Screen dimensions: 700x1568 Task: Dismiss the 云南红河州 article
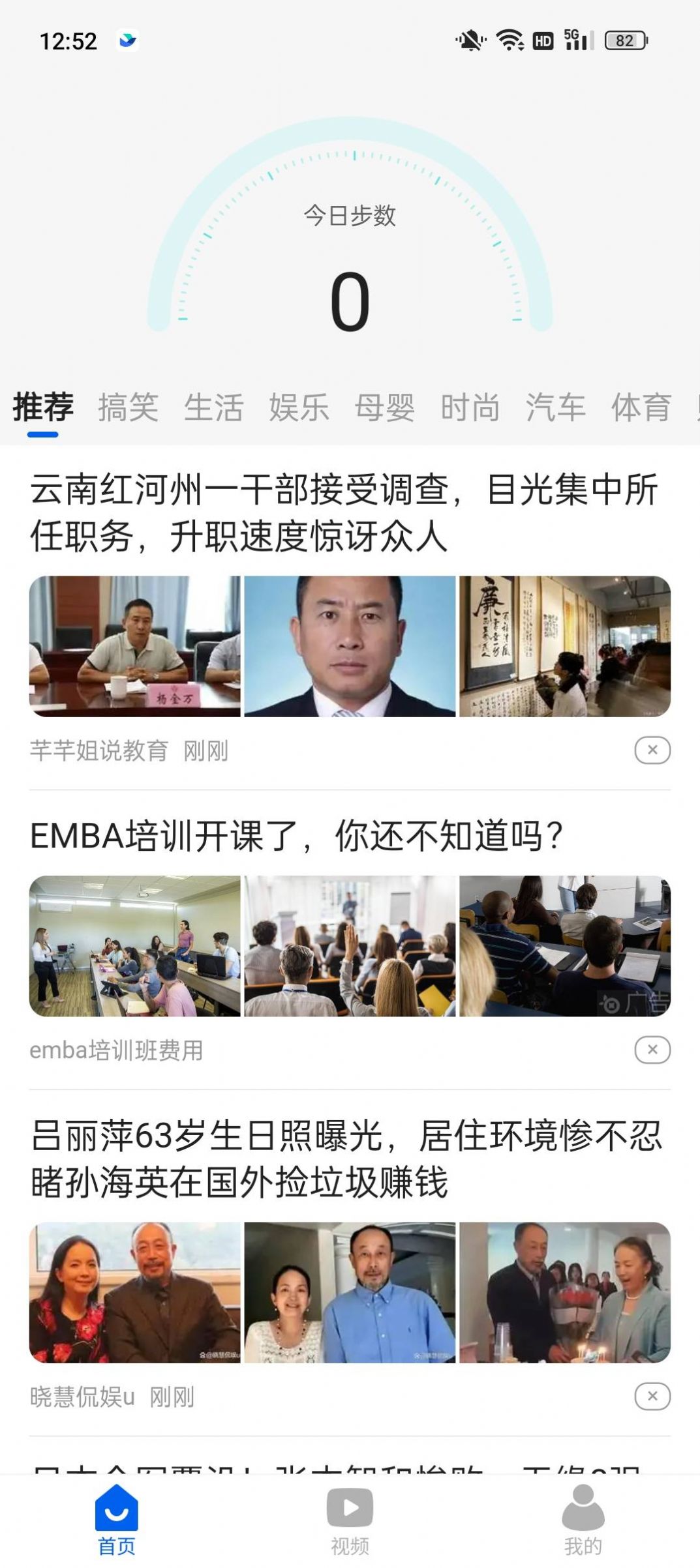click(x=652, y=751)
